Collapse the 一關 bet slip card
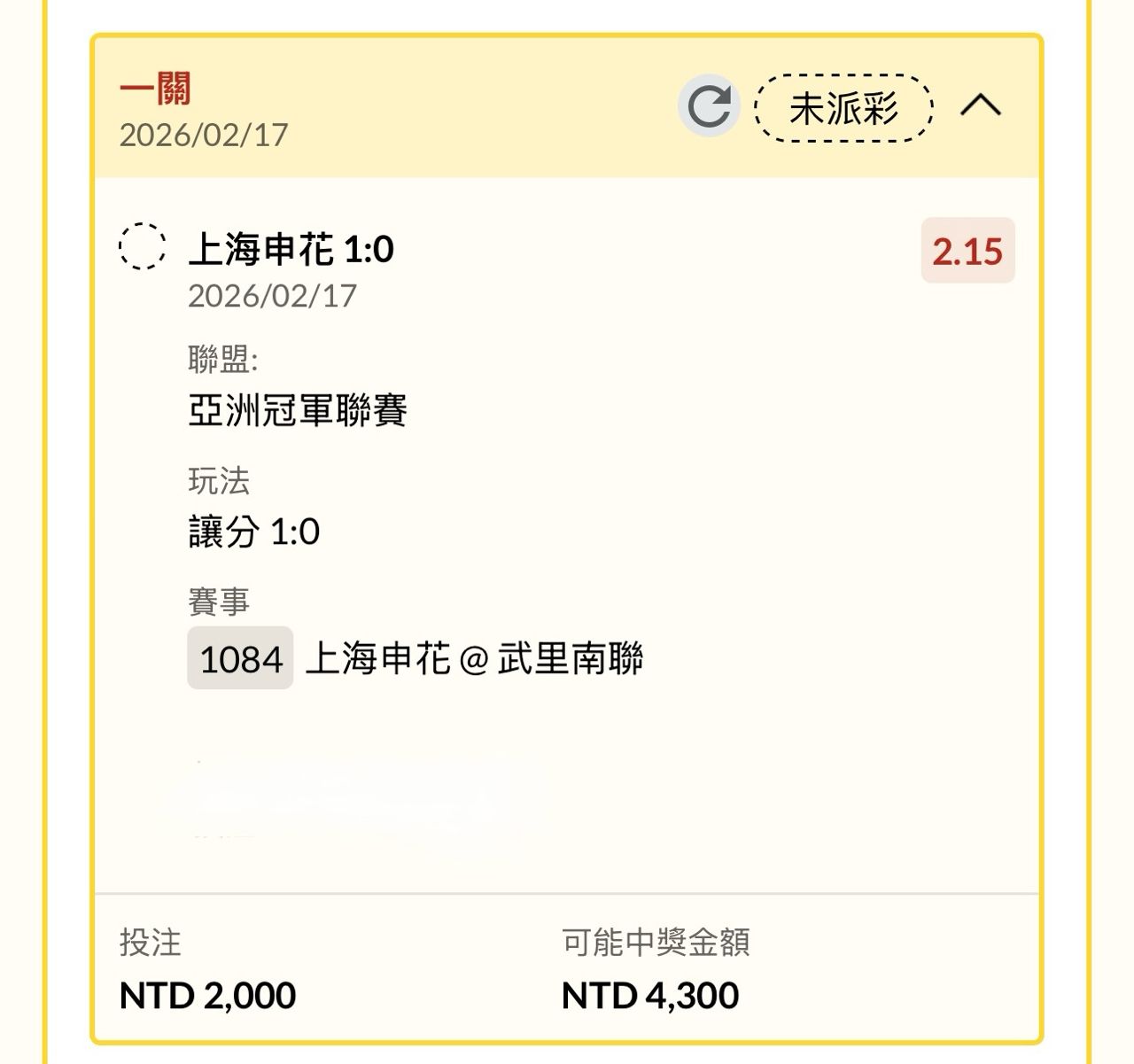Image resolution: width=1134 pixels, height=1064 pixels. tap(981, 106)
